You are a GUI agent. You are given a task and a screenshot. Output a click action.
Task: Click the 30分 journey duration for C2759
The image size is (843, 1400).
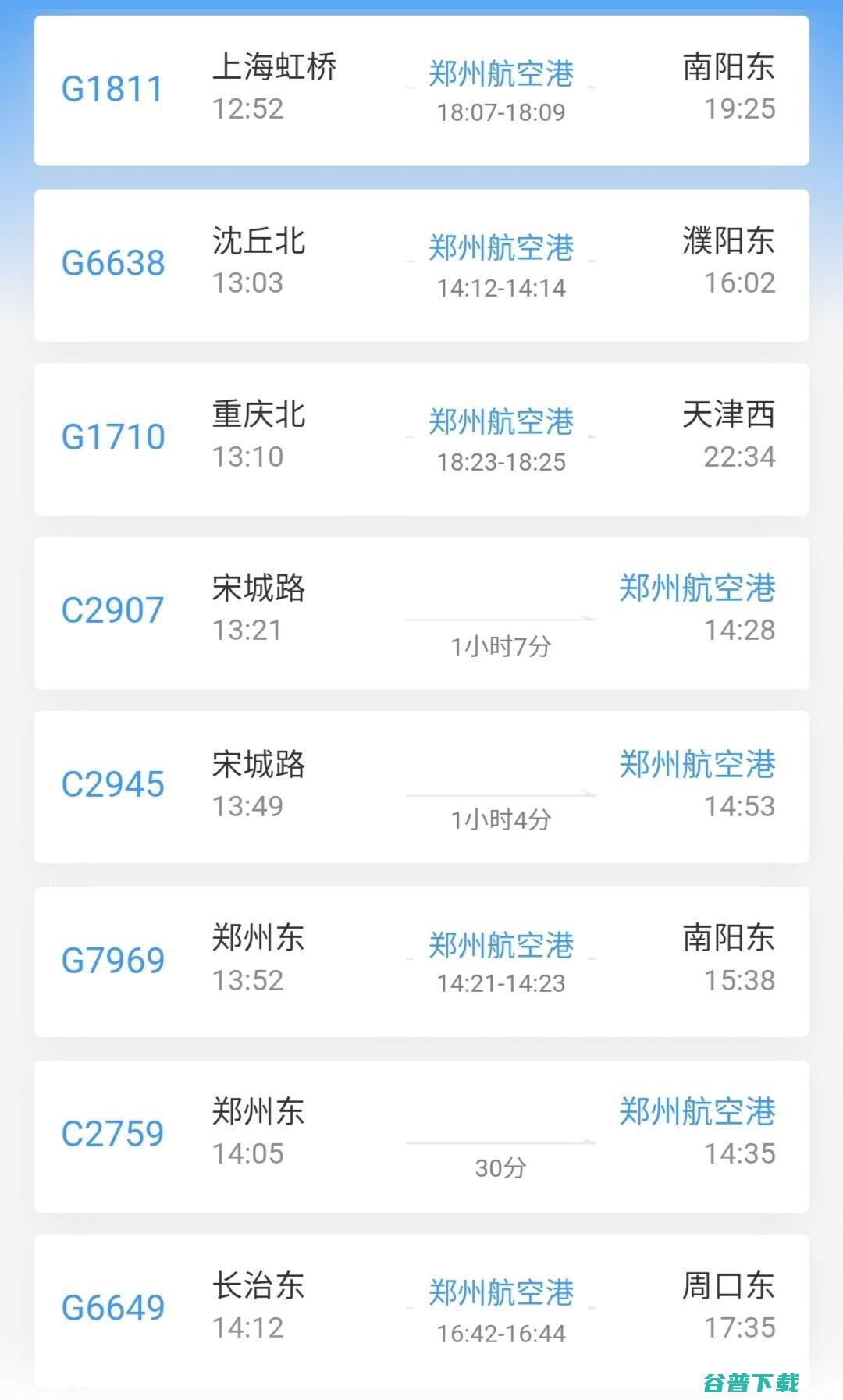(x=500, y=1167)
